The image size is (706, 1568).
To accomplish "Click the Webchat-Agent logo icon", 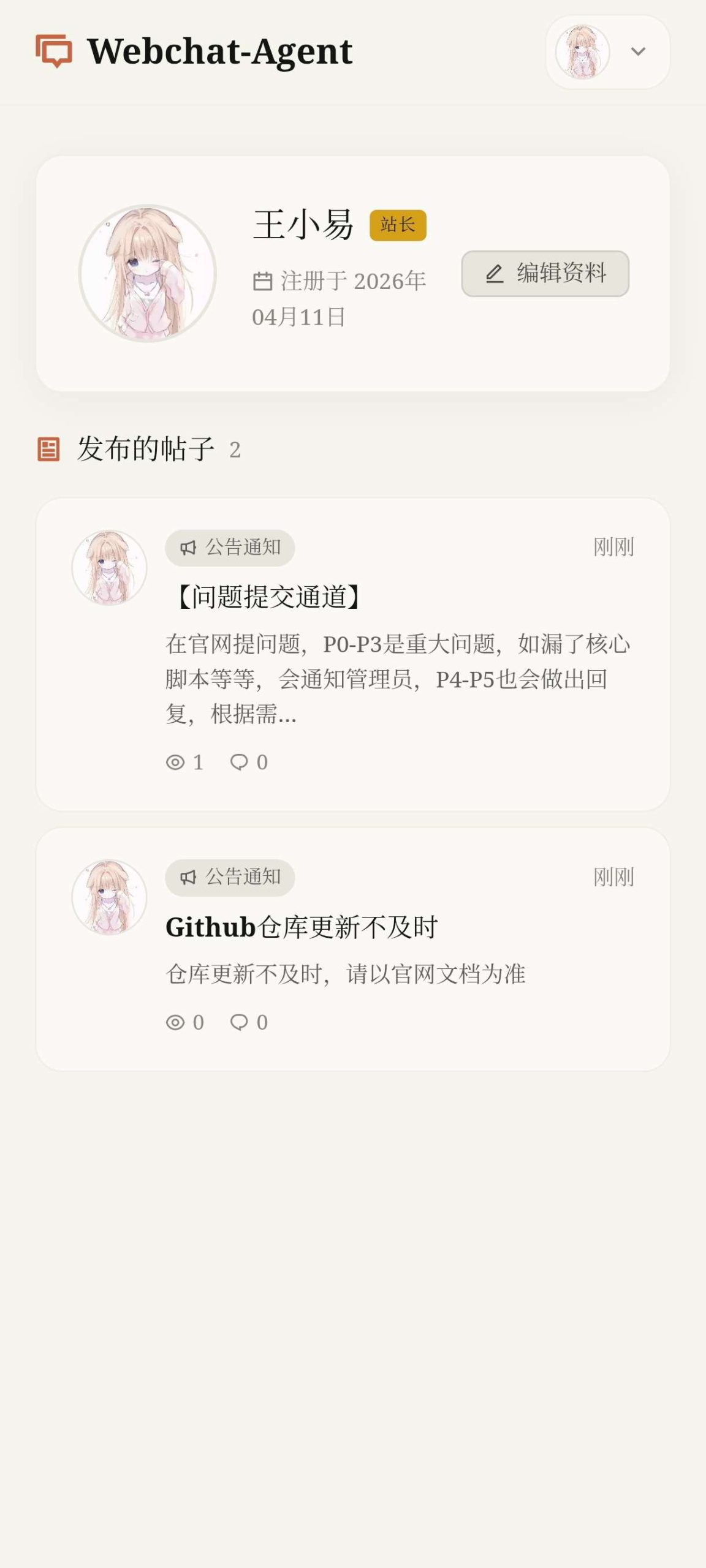I will tap(54, 52).
